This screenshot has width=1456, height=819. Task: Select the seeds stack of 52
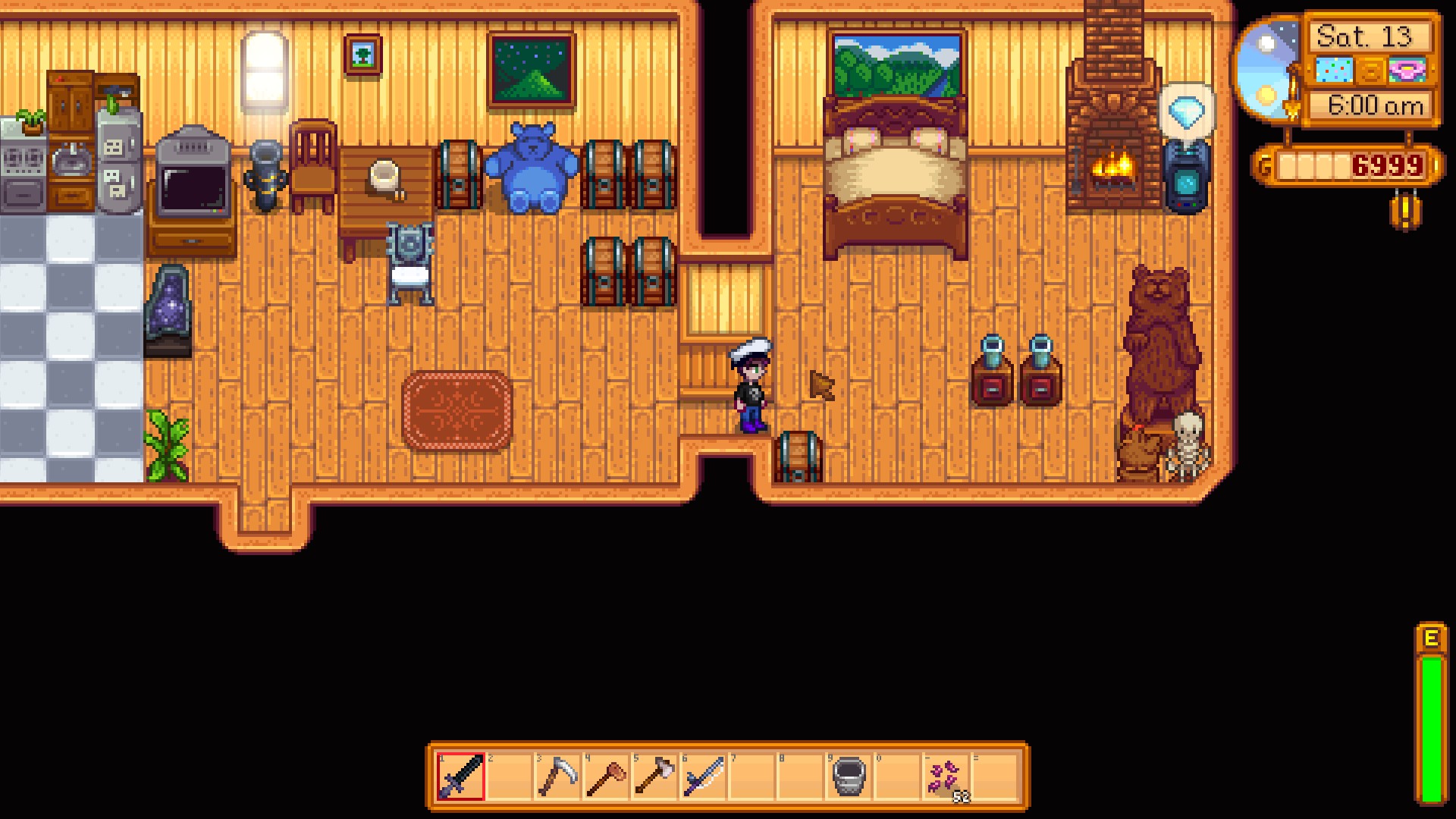[946, 777]
